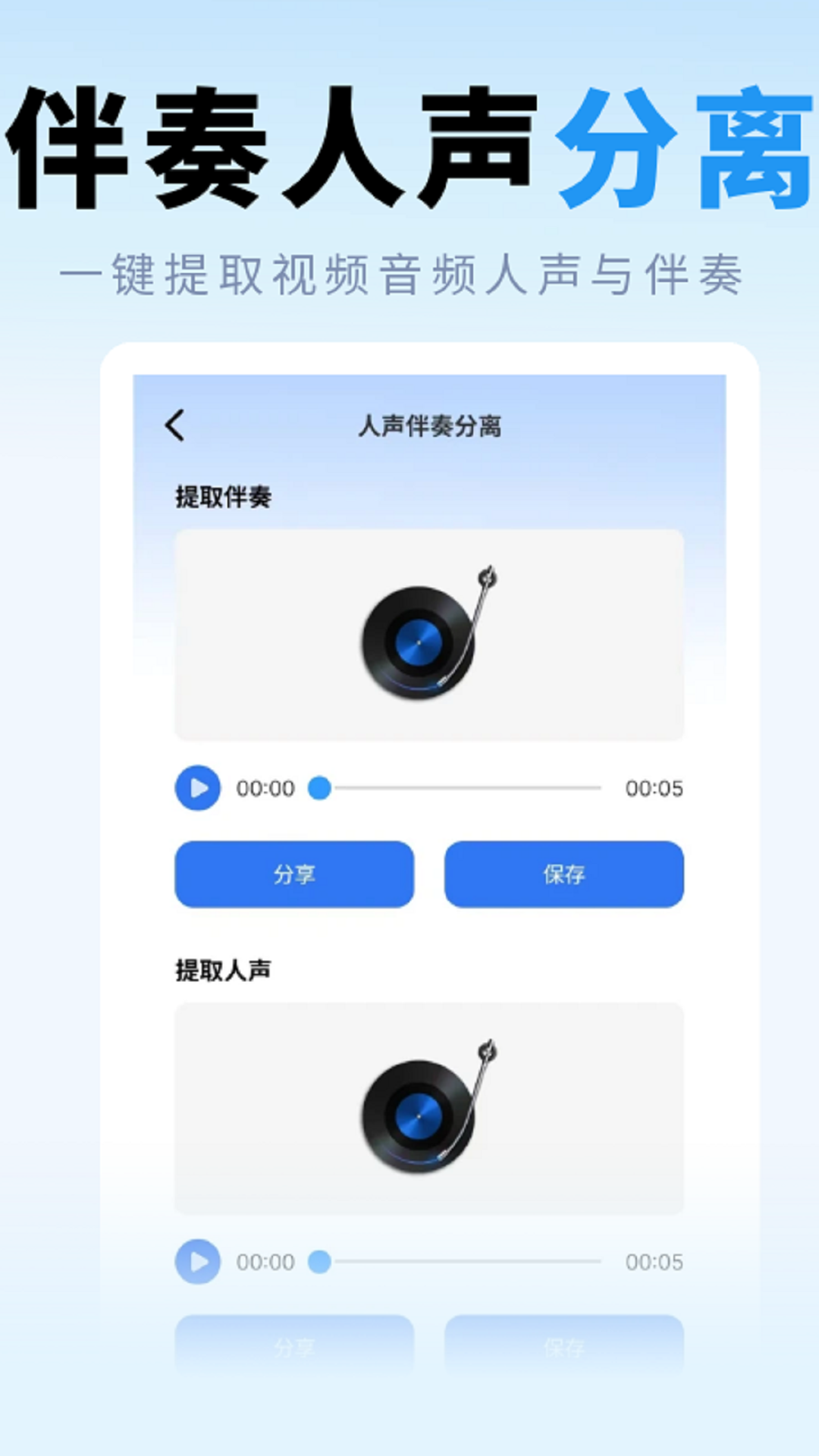The width and height of the screenshot is (819, 1456).
Task: Play the extracted accompaniment audio
Action: pyautogui.click(x=197, y=789)
